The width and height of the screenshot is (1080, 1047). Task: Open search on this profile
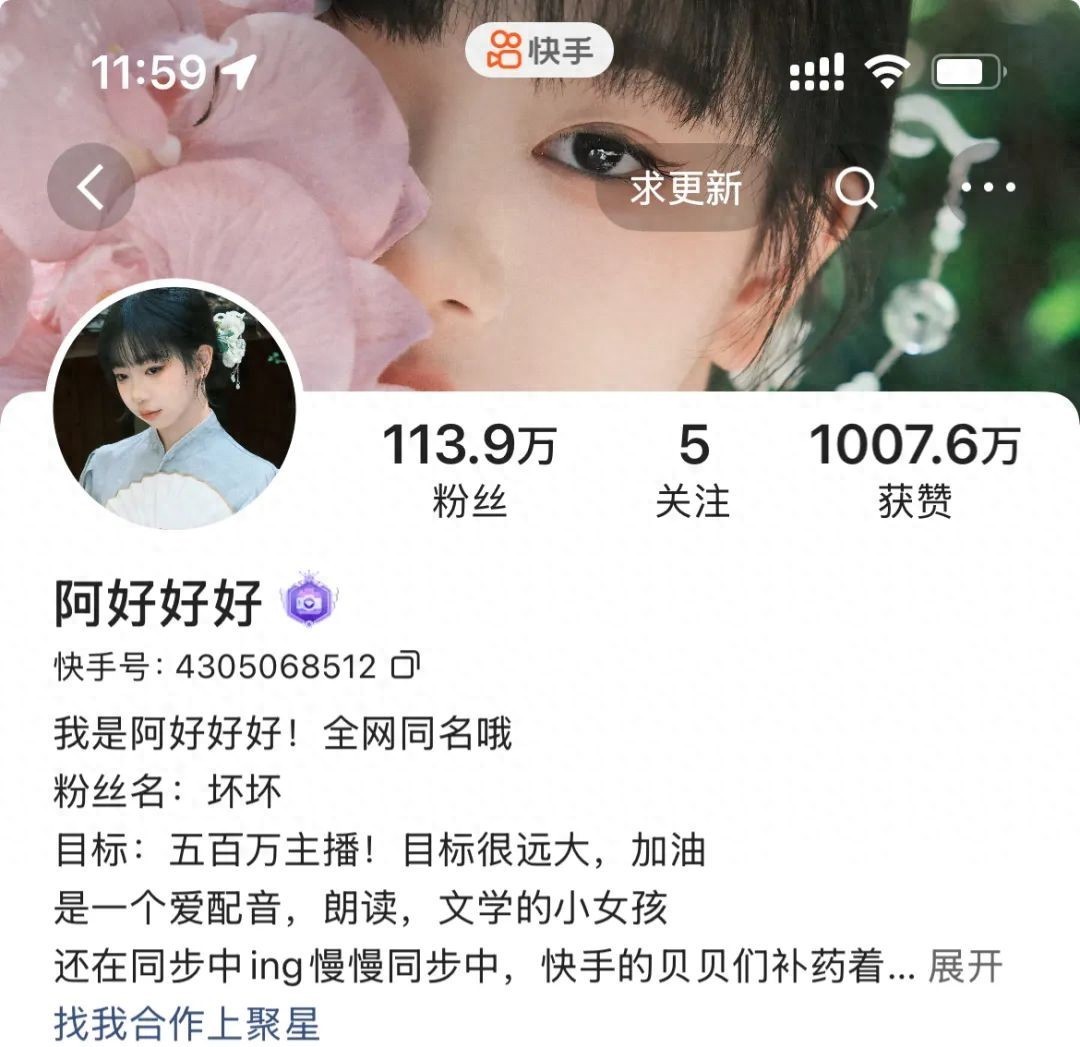pyautogui.click(x=856, y=188)
